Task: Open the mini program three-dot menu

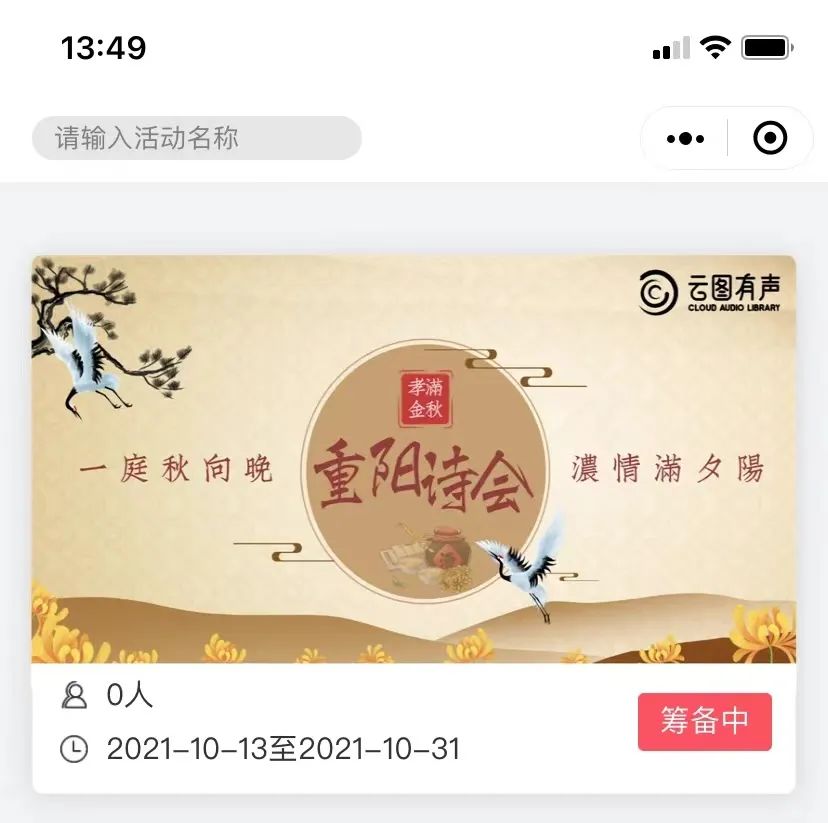Action: 685,139
